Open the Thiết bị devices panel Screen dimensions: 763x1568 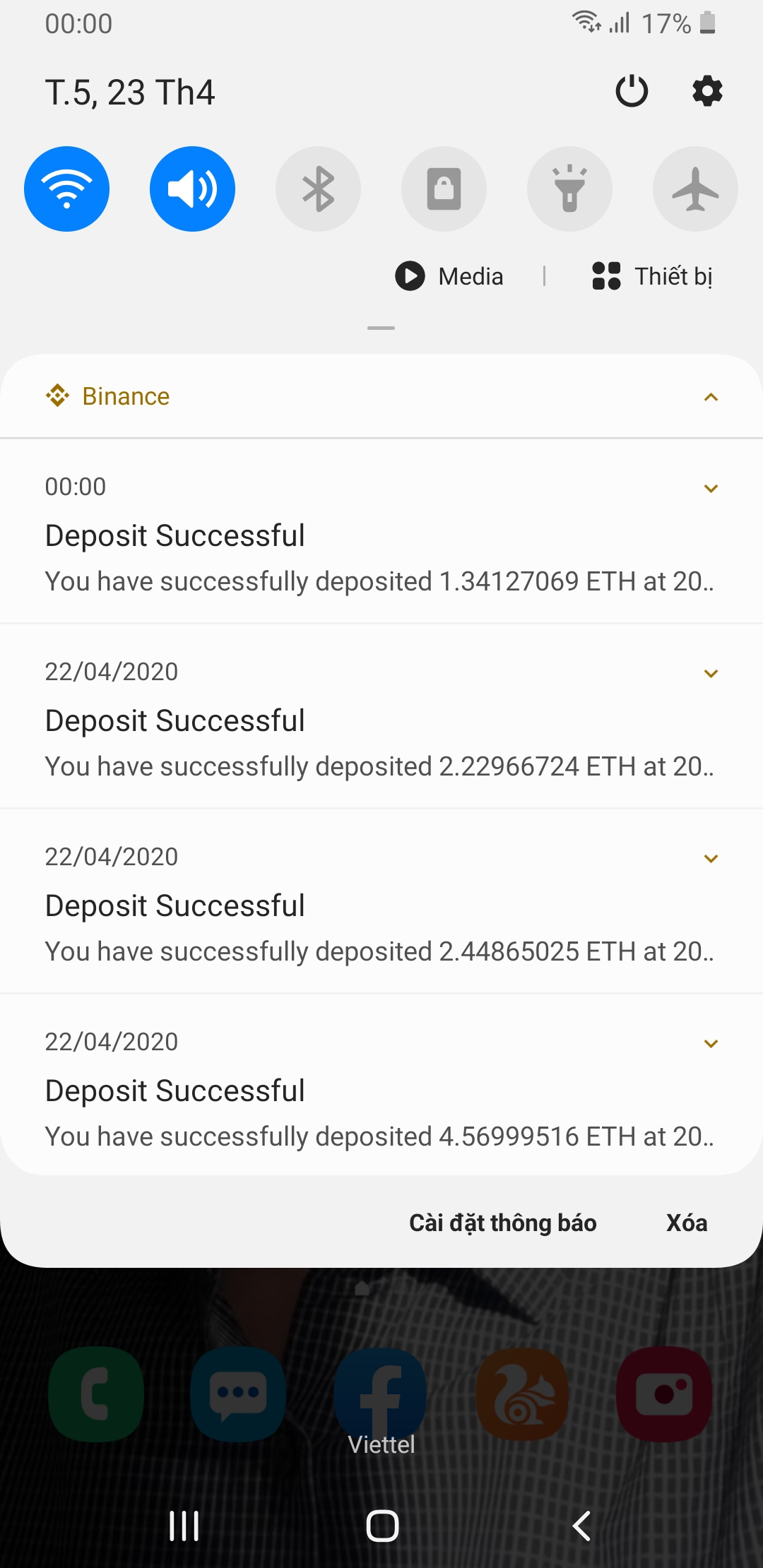point(652,276)
